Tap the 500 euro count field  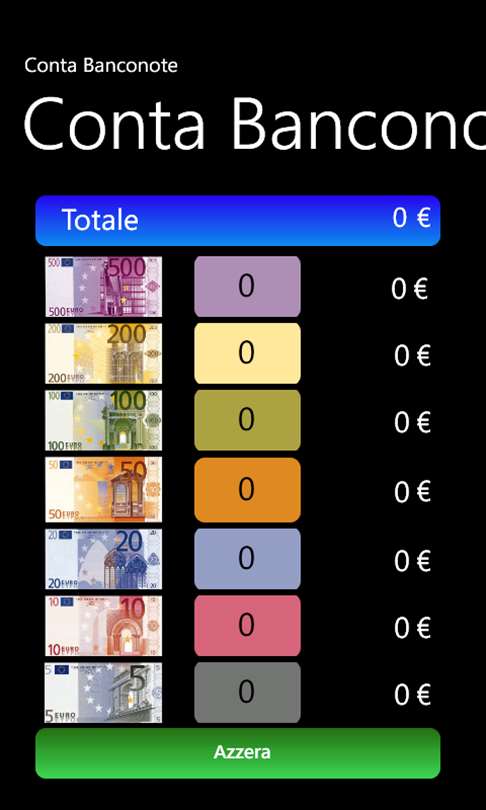click(x=247, y=286)
